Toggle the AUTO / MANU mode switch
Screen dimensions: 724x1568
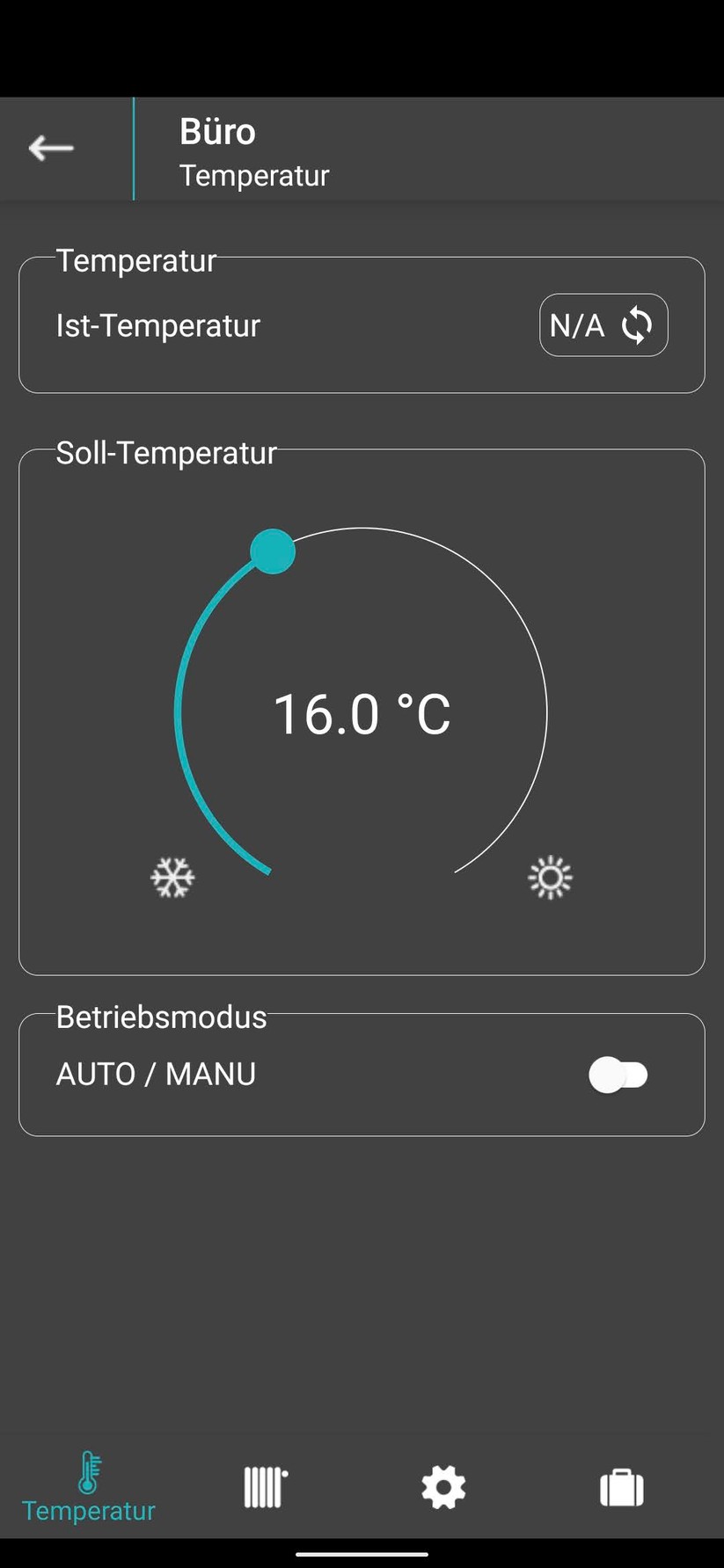[618, 1075]
